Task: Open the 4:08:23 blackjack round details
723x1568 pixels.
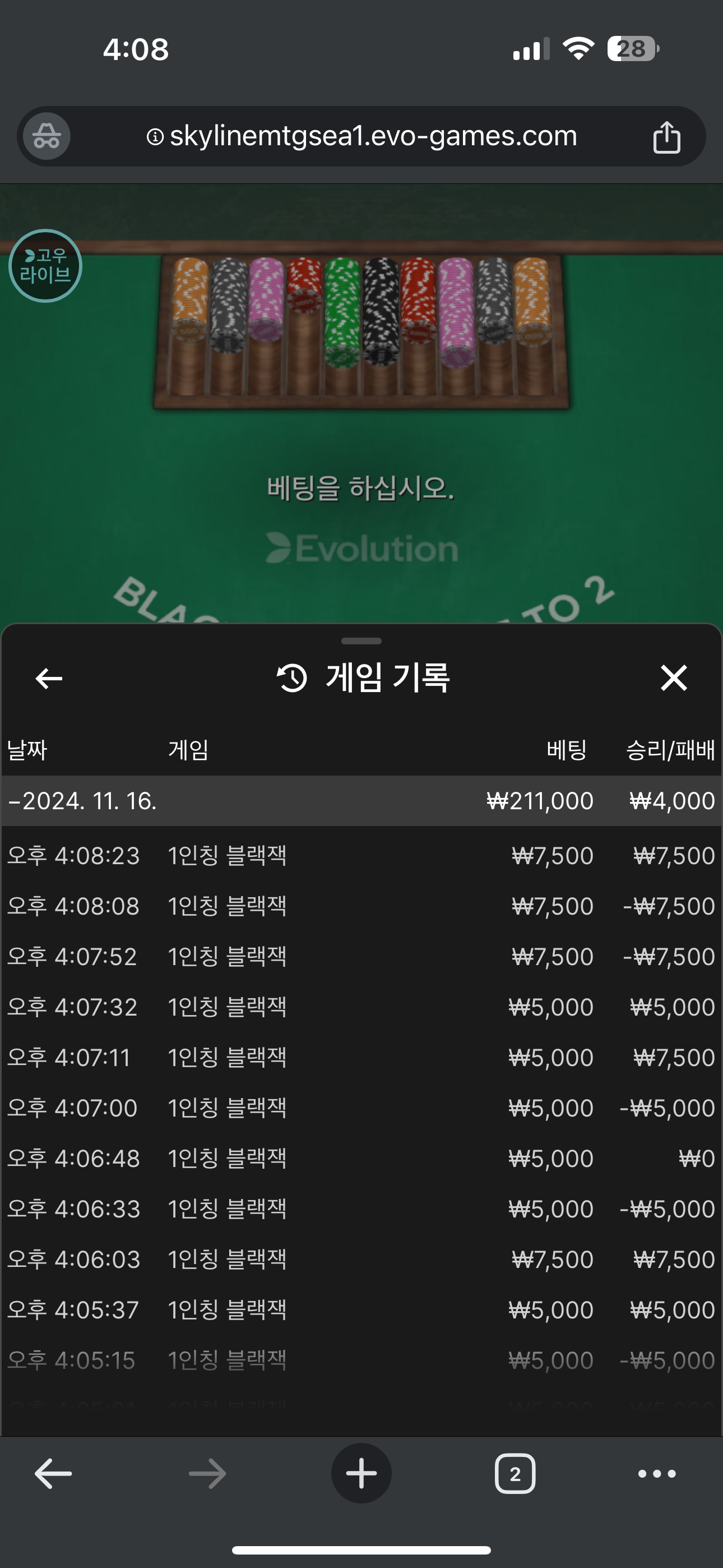Action: (361, 855)
